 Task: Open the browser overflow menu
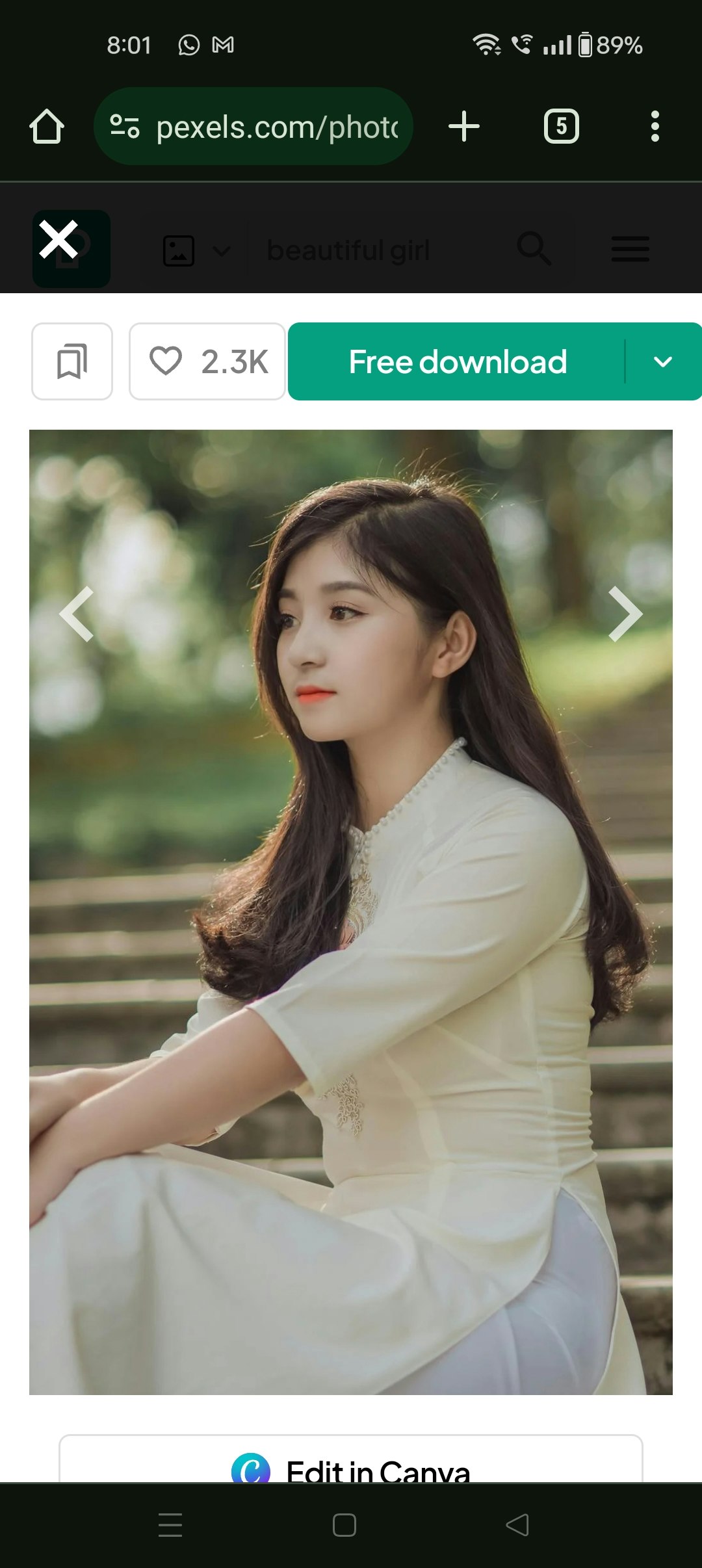[x=655, y=126]
